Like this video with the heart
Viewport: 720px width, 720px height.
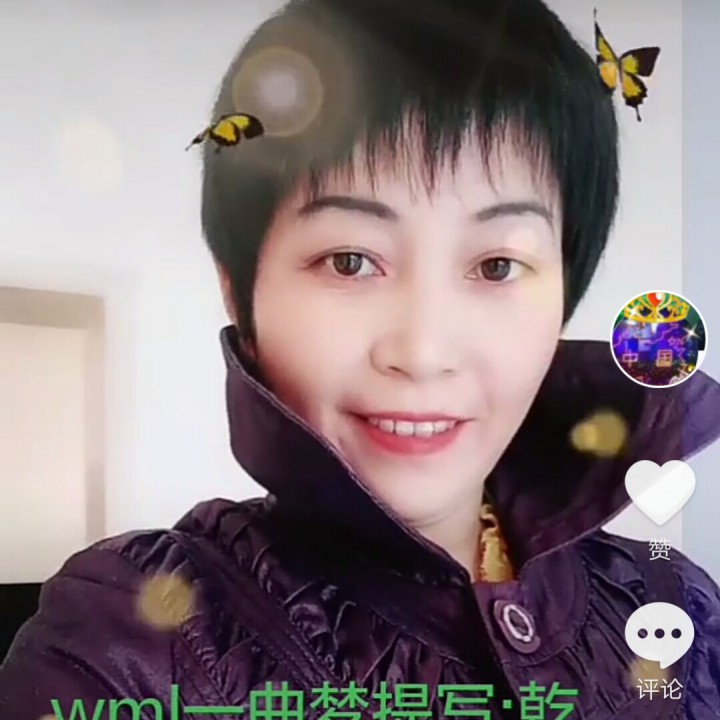click(660, 492)
